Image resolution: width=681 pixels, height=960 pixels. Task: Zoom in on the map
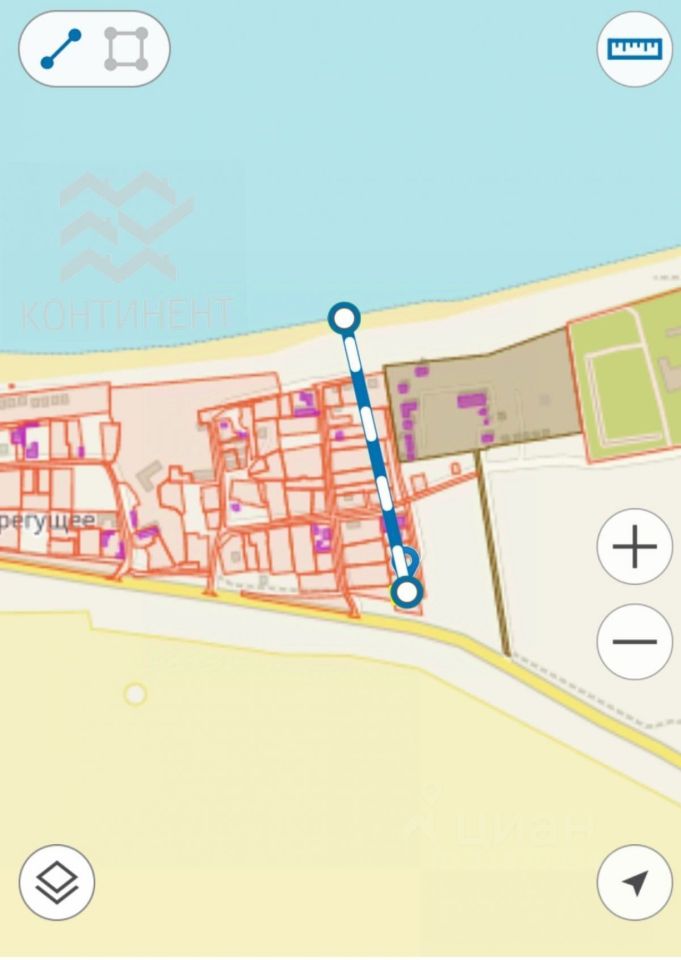click(x=634, y=547)
